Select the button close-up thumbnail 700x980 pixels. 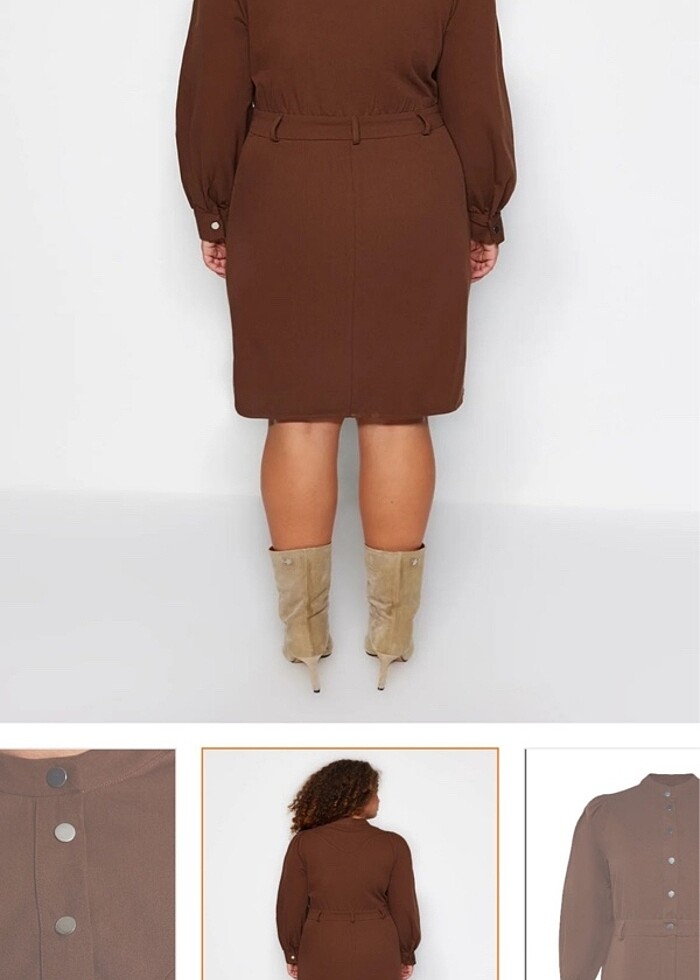[87, 864]
